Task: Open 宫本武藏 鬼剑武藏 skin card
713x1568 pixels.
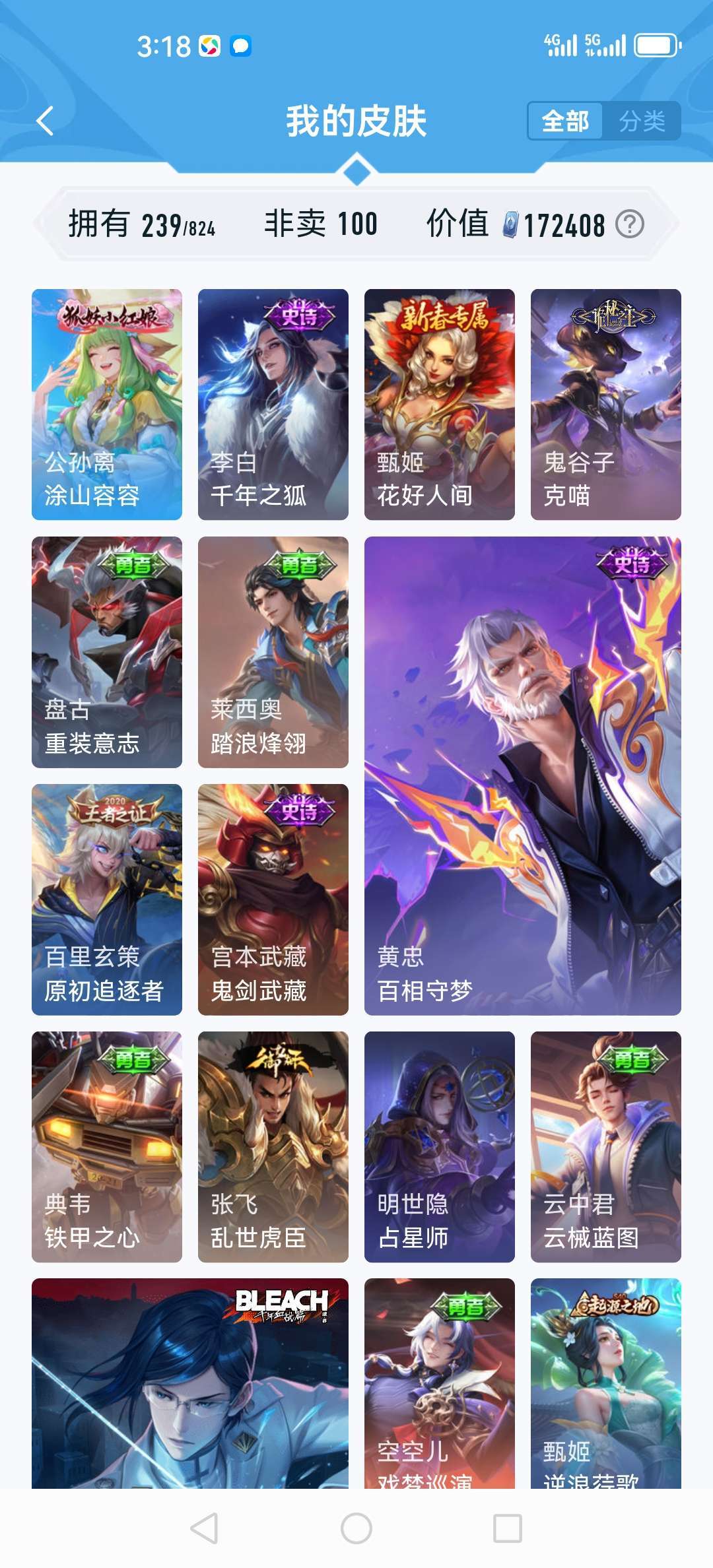Action: (x=273, y=899)
